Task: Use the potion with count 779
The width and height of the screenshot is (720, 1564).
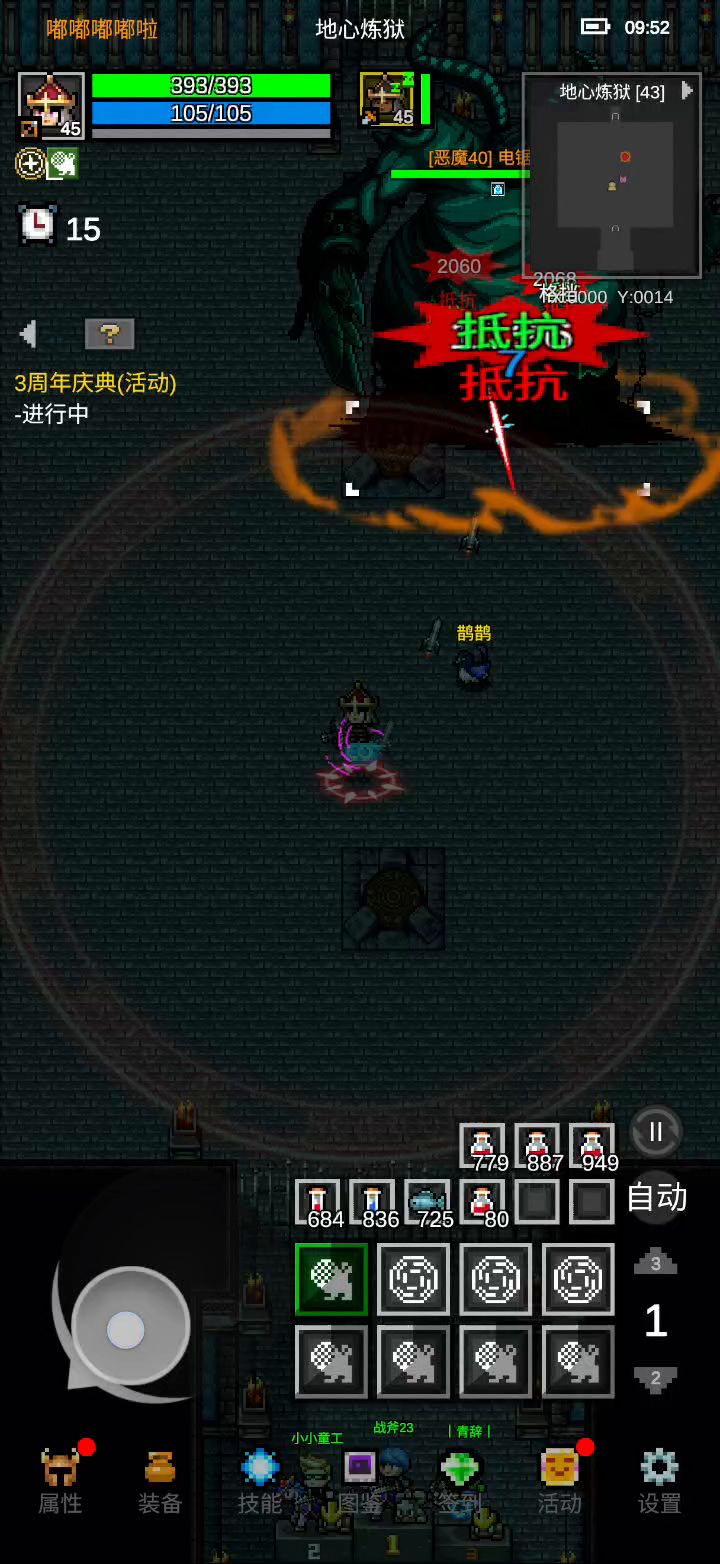Action: point(482,1145)
